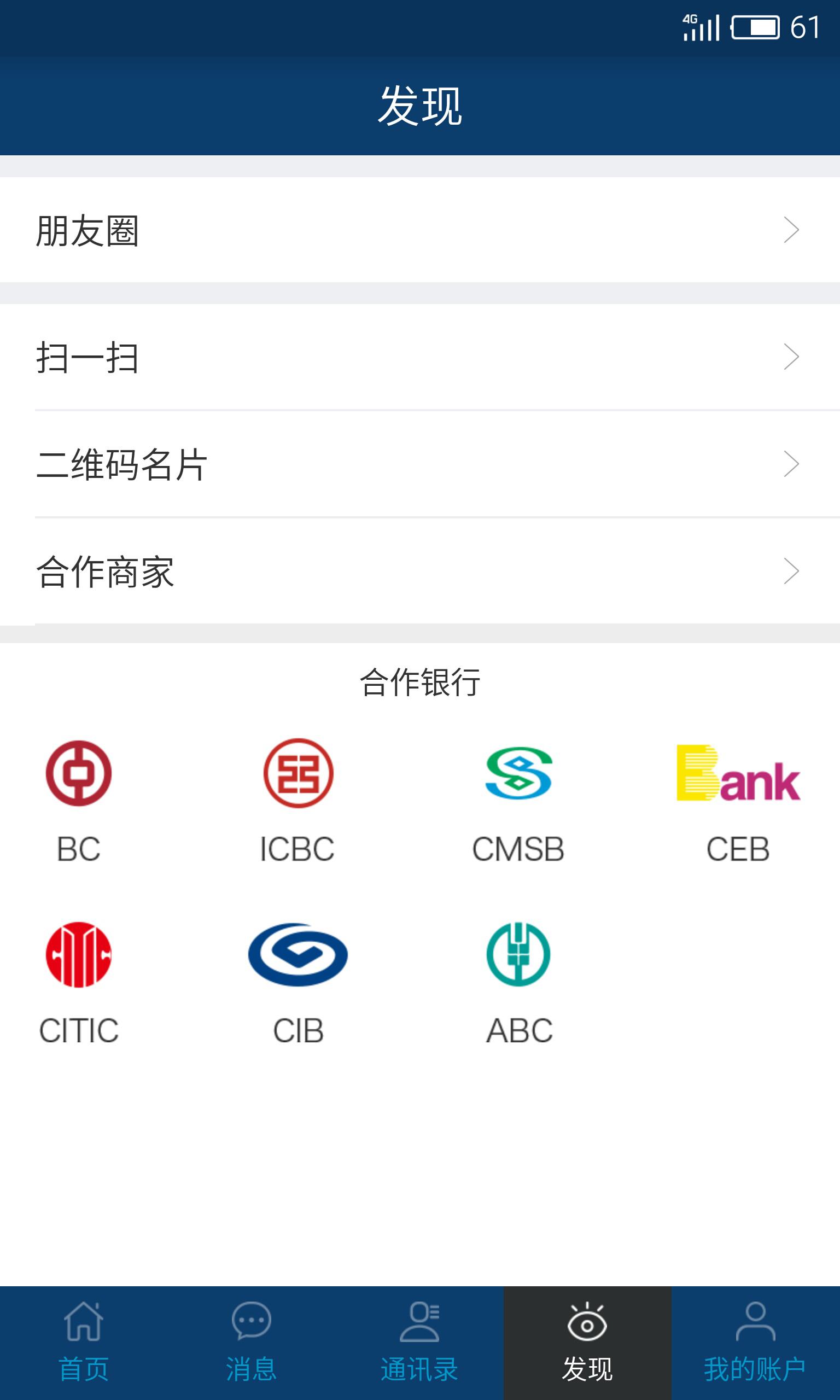Open 合作商家 row
This screenshot has height=1400, width=840.
click(x=419, y=571)
